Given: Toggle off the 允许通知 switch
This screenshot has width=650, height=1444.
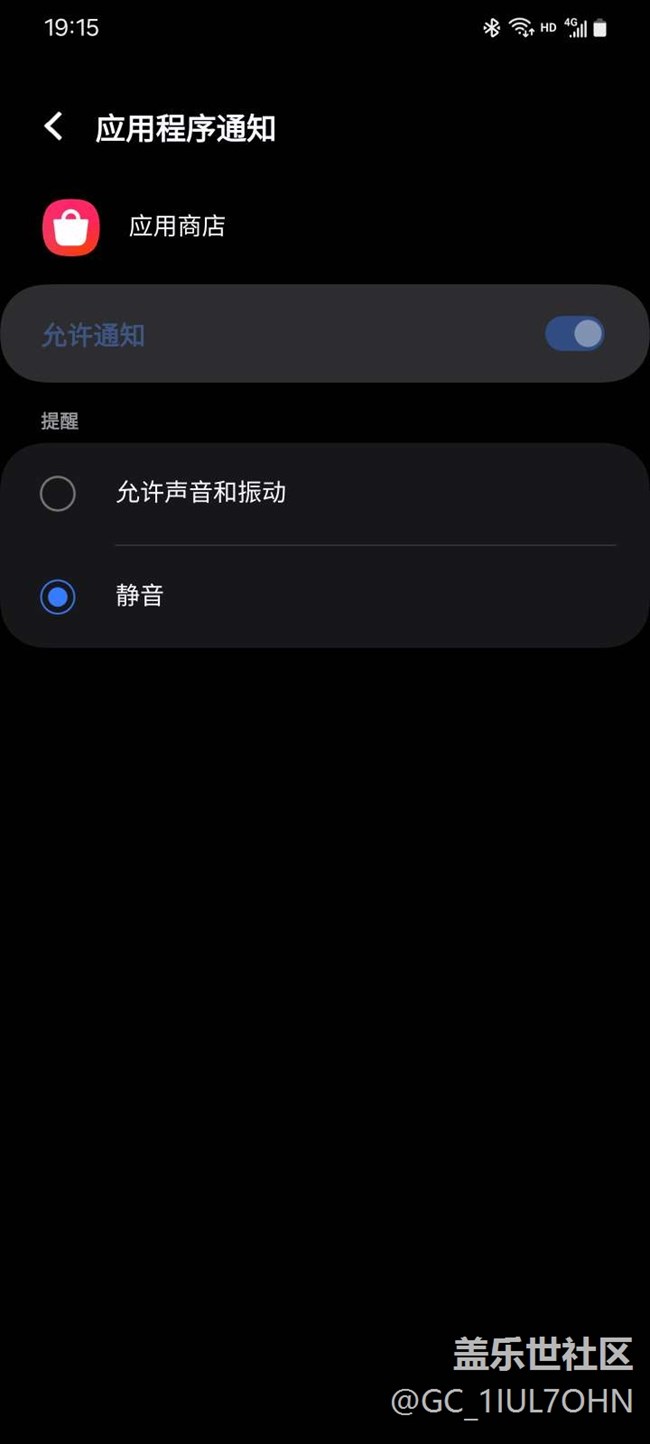Looking at the screenshot, I should 574,334.
